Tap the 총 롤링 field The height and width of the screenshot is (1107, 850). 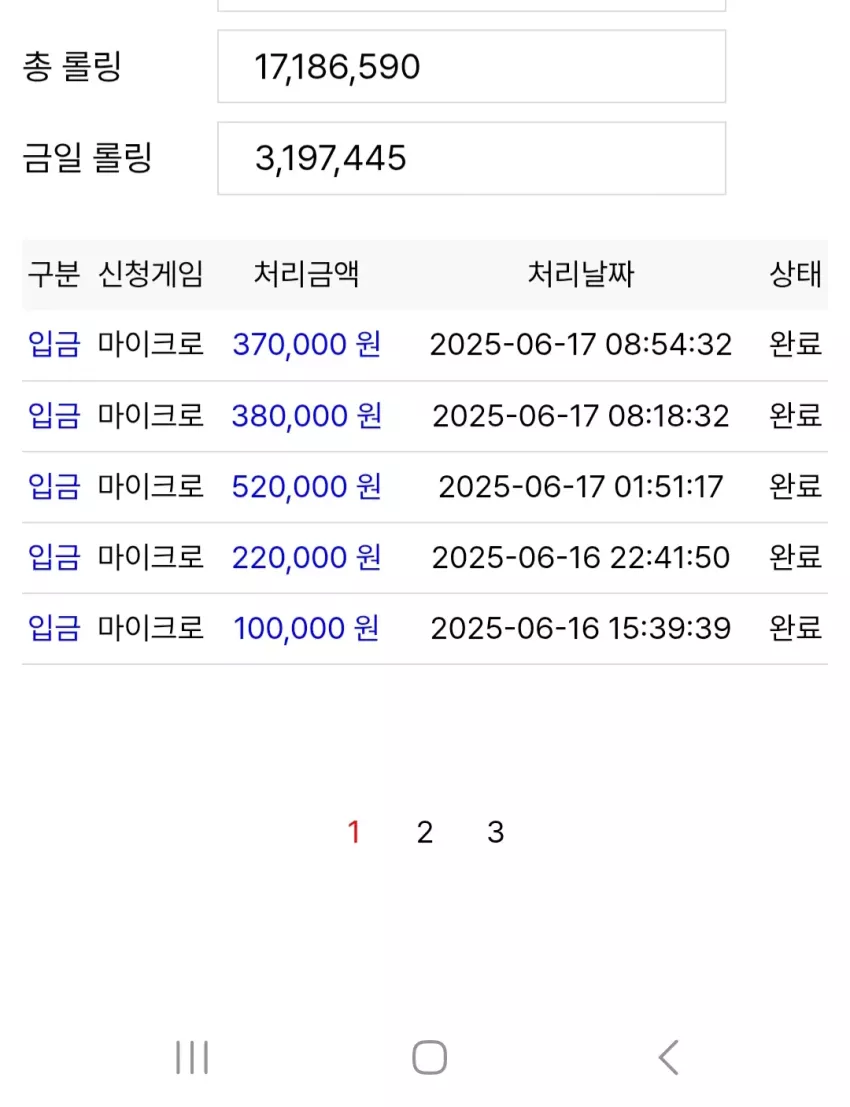coord(472,66)
